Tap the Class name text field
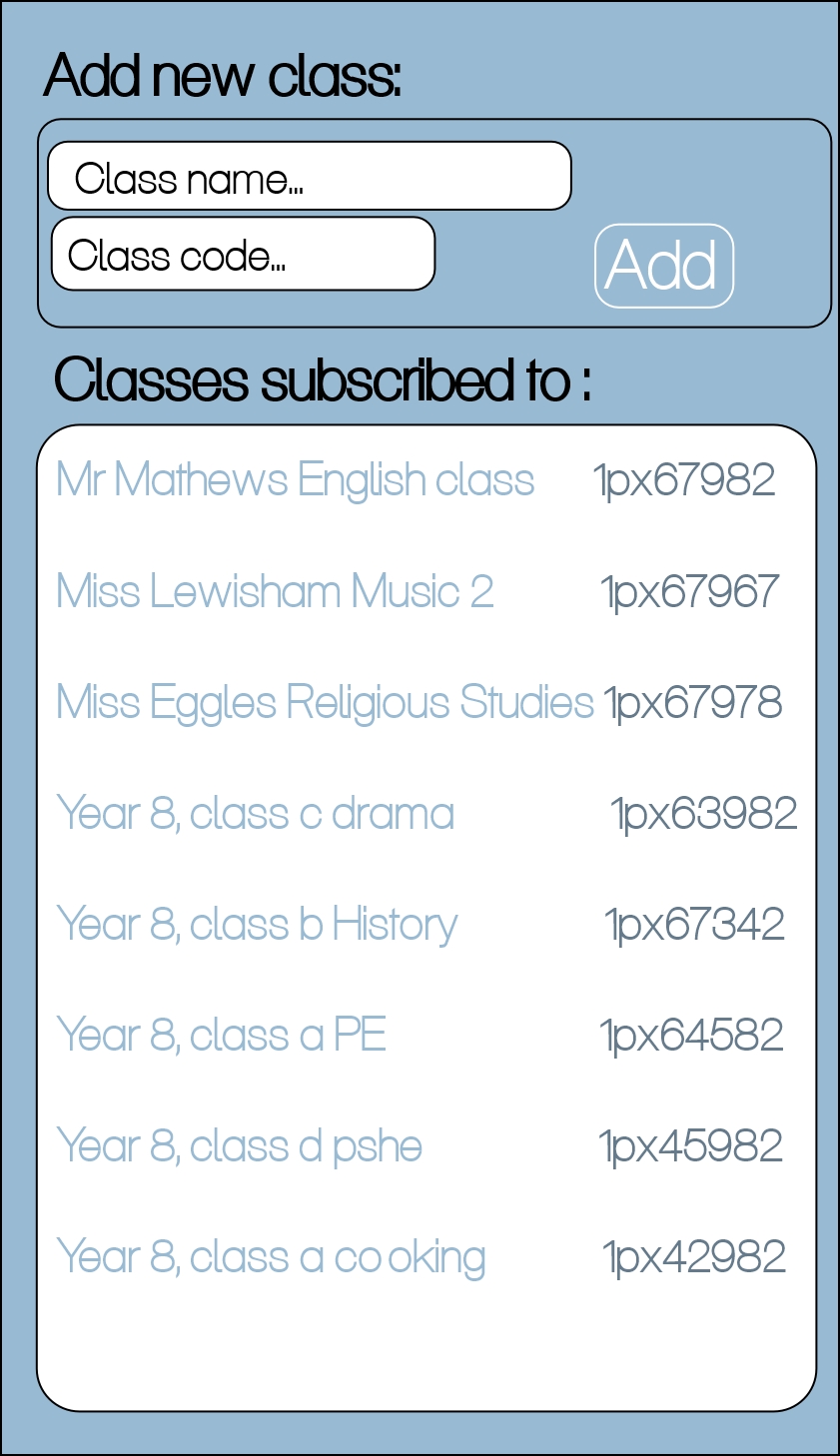 point(310,177)
